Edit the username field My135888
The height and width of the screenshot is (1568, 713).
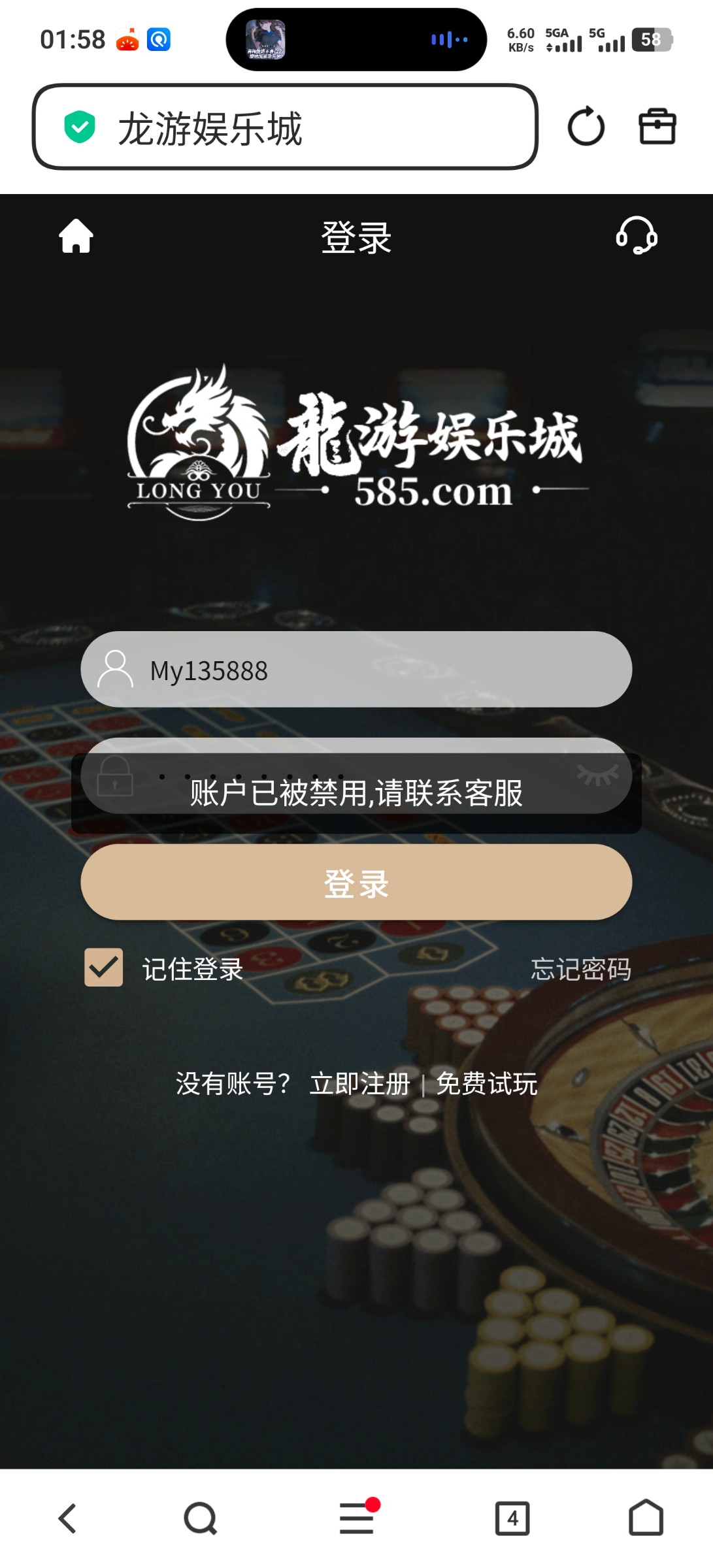379,670
